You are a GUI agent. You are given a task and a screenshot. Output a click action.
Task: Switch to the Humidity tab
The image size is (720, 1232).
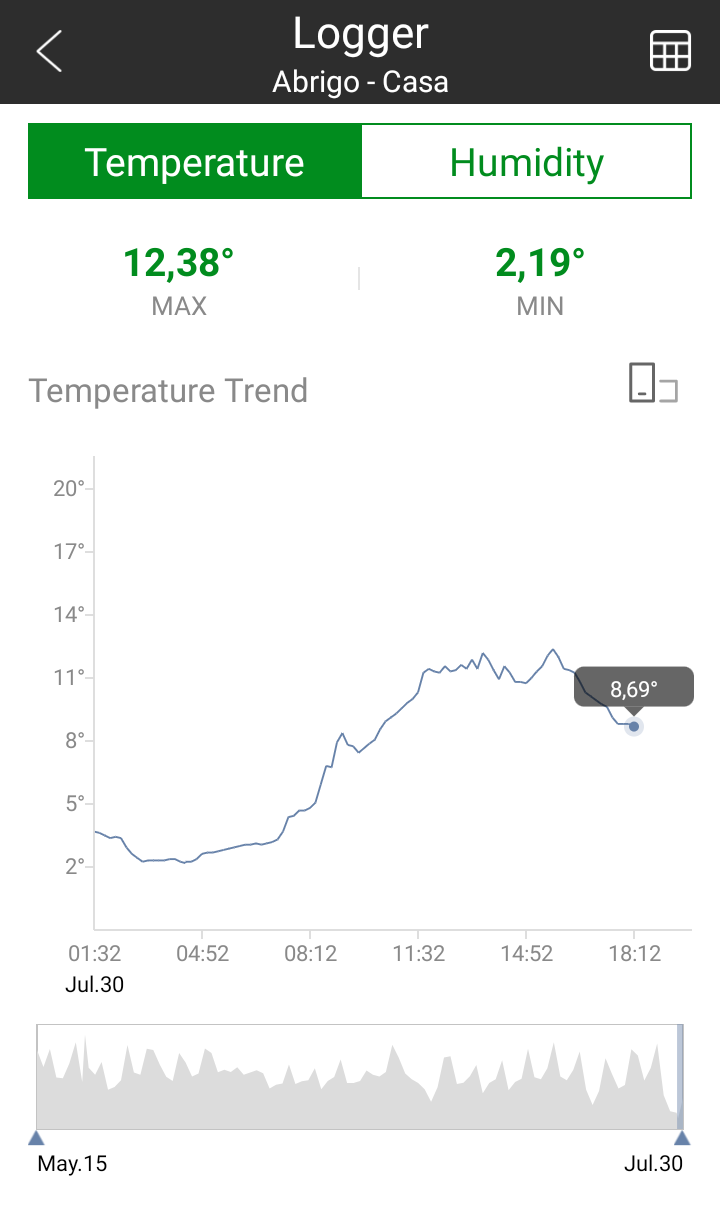click(x=526, y=161)
